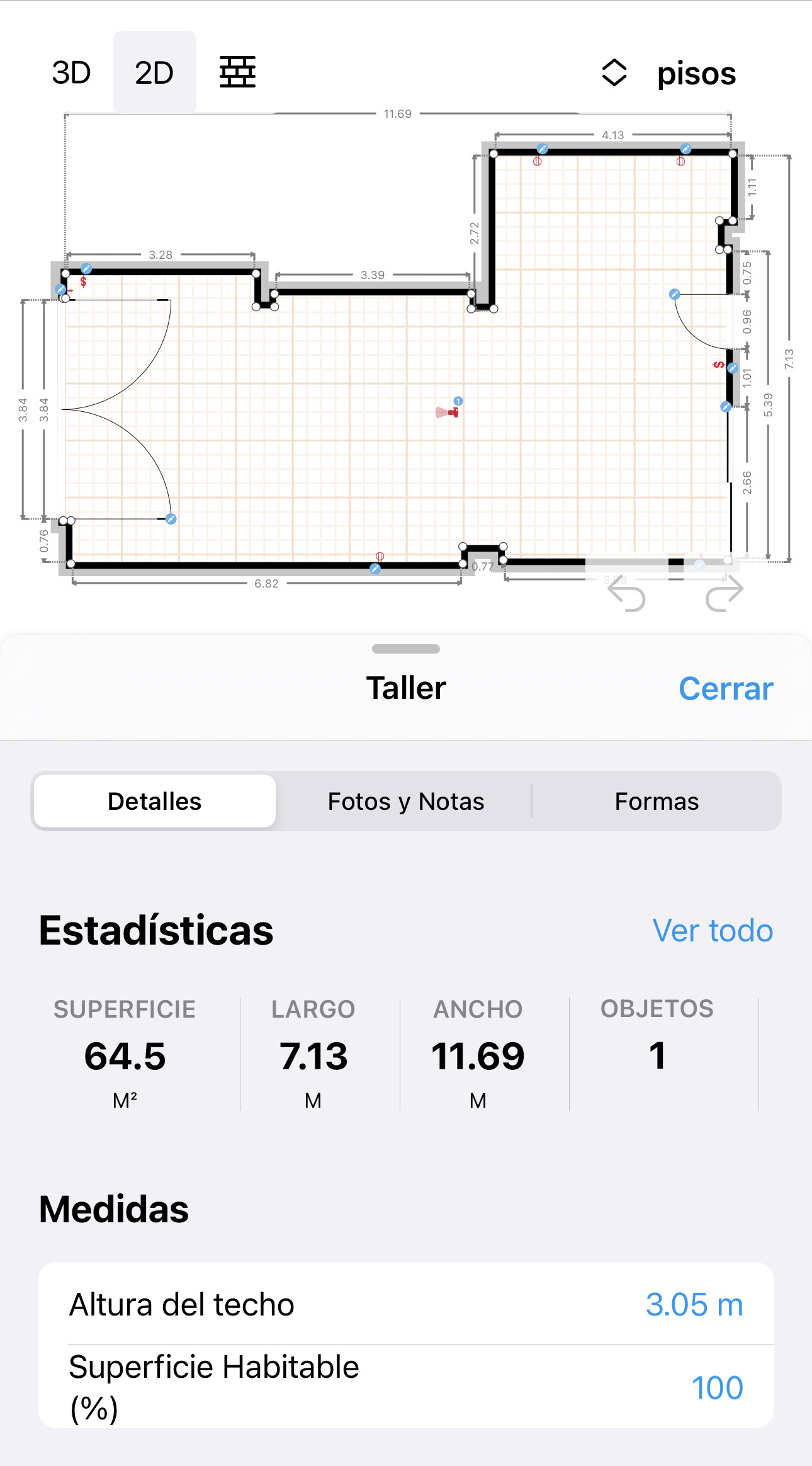Screen dimensions: 812x1466
Task: Open the wall elevation view icon
Action: click(x=237, y=72)
